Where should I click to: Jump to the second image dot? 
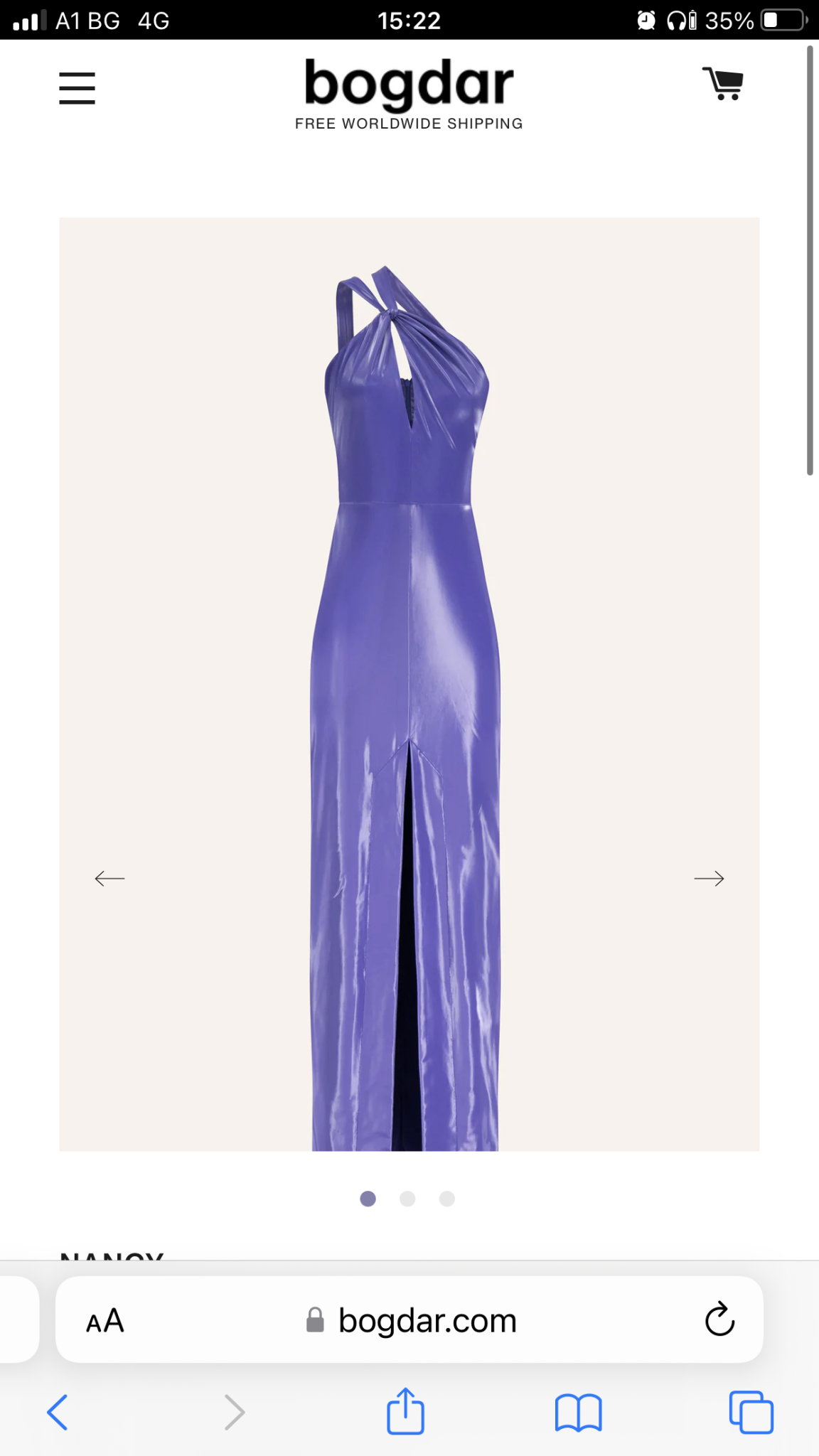(x=407, y=1199)
